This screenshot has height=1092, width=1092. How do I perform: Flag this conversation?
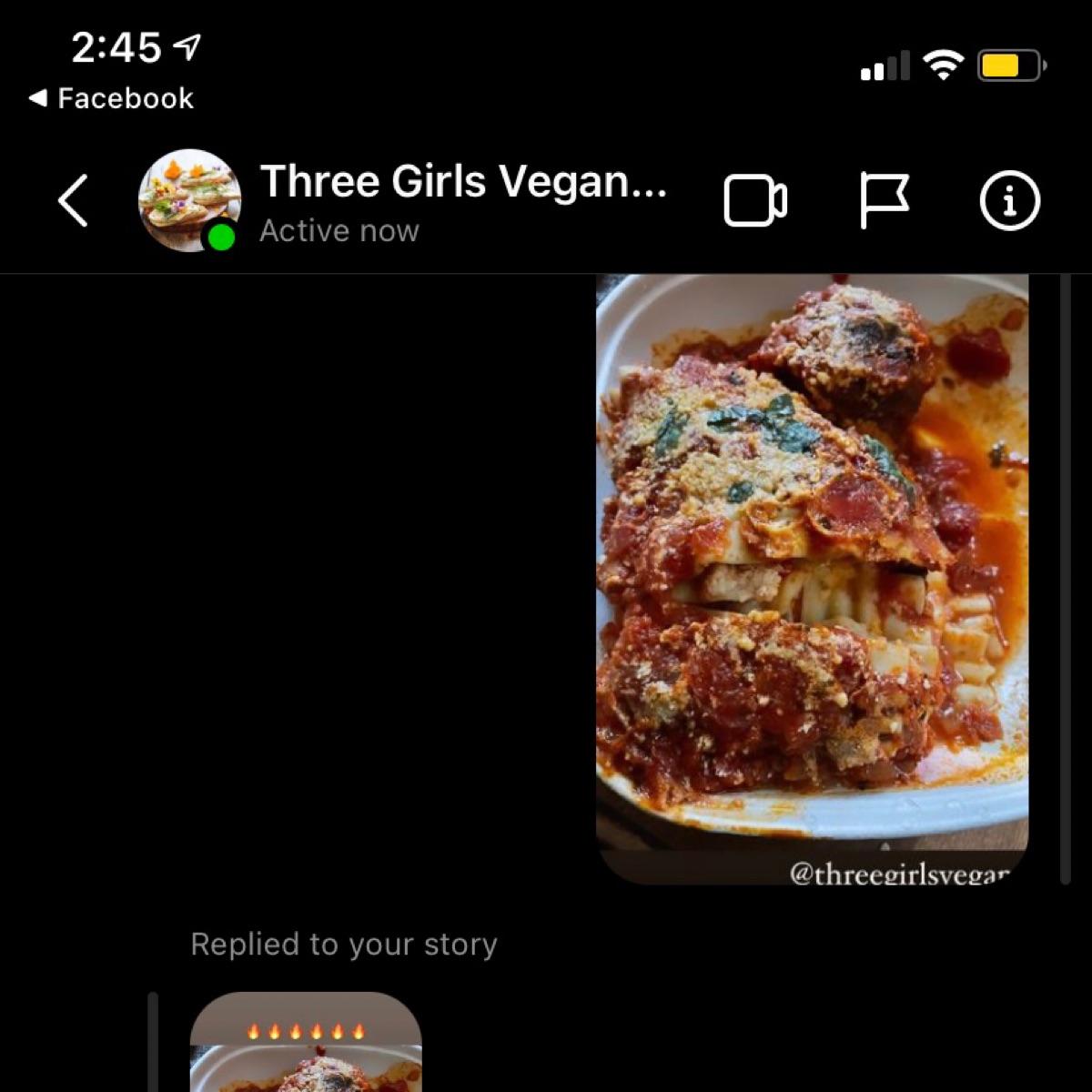coord(884,200)
